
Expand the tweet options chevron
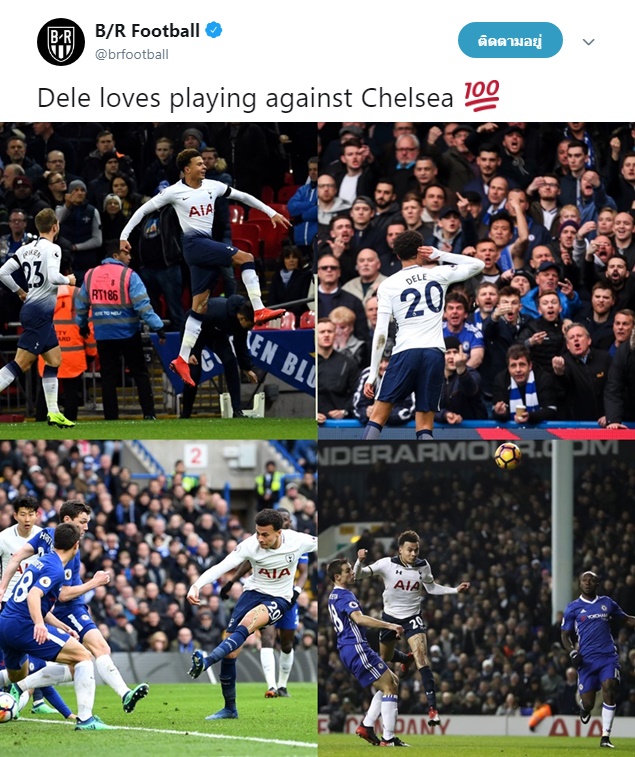(588, 42)
